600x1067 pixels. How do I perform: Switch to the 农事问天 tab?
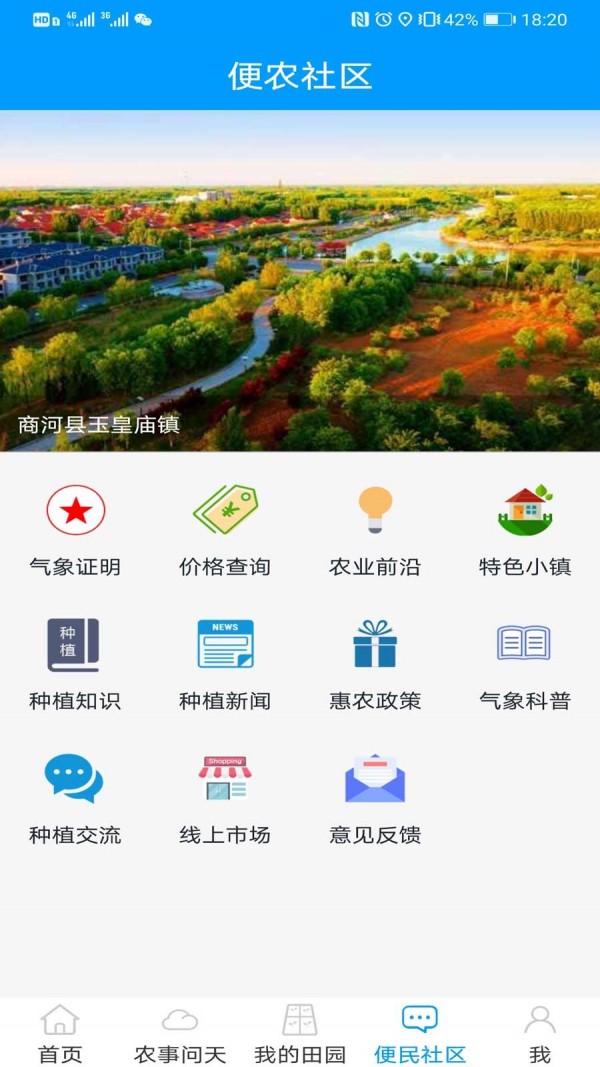pos(180,1034)
